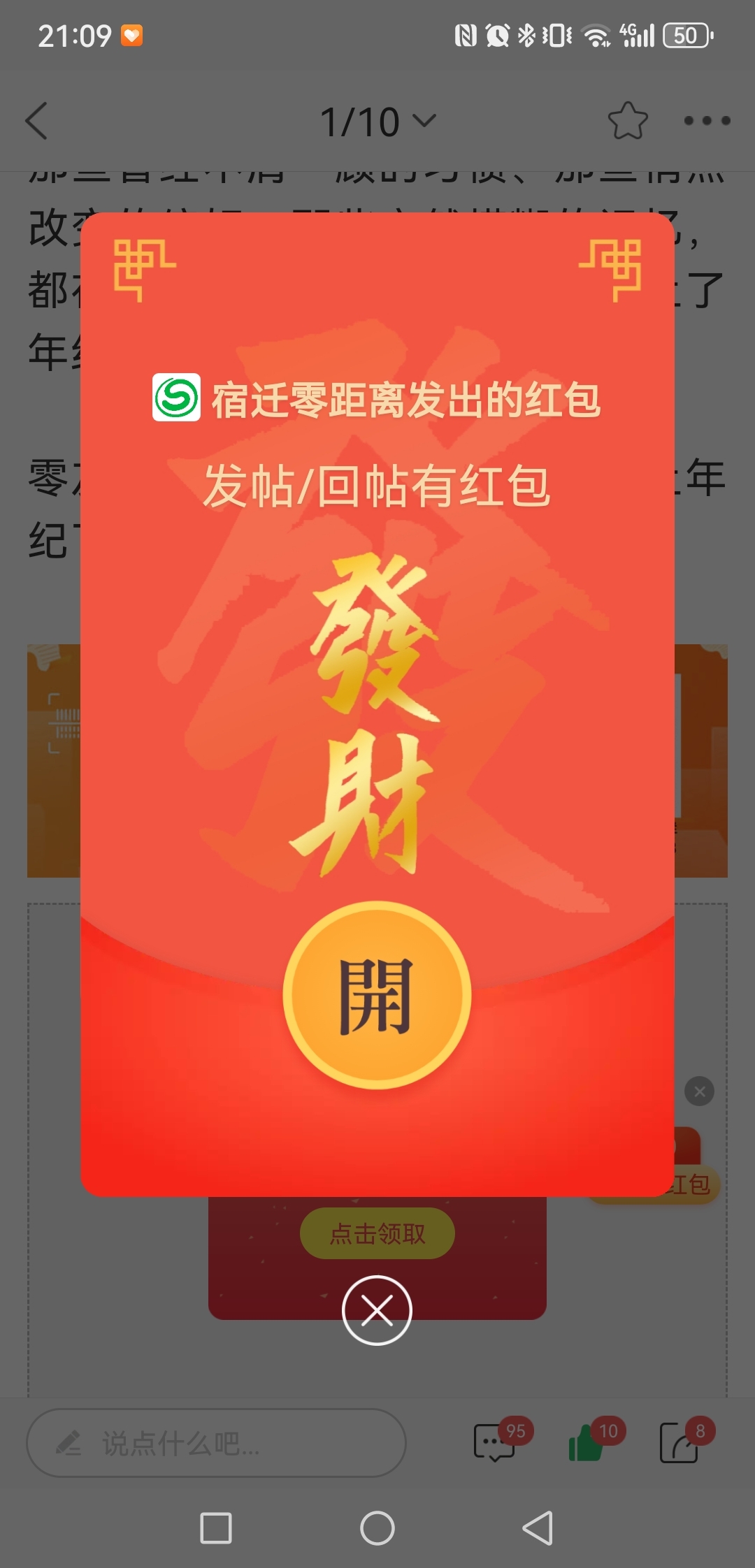Favorite this post with the star icon
Screen dimensions: 755x1568
(x=627, y=122)
